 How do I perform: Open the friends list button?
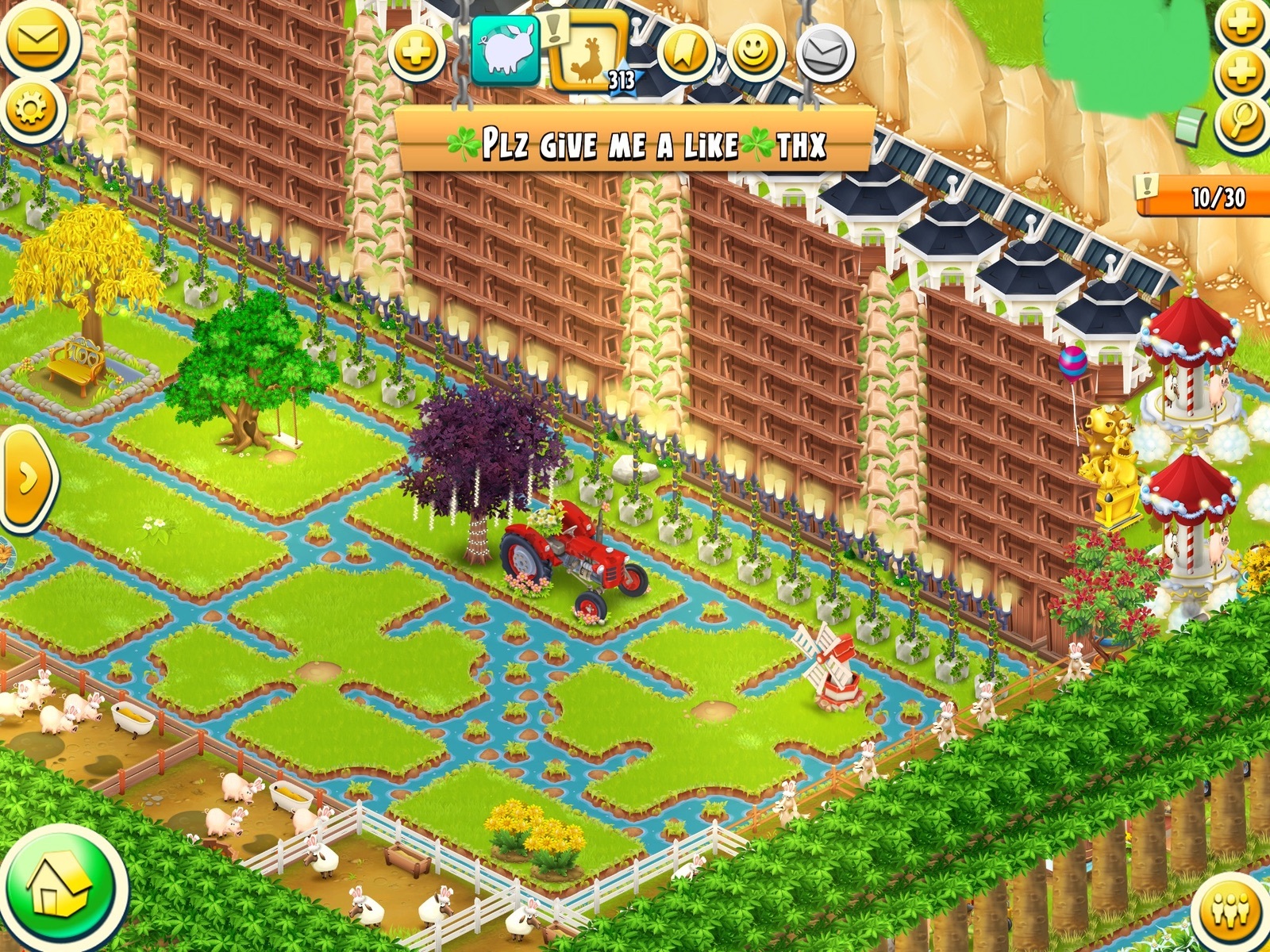(x=1231, y=910)
